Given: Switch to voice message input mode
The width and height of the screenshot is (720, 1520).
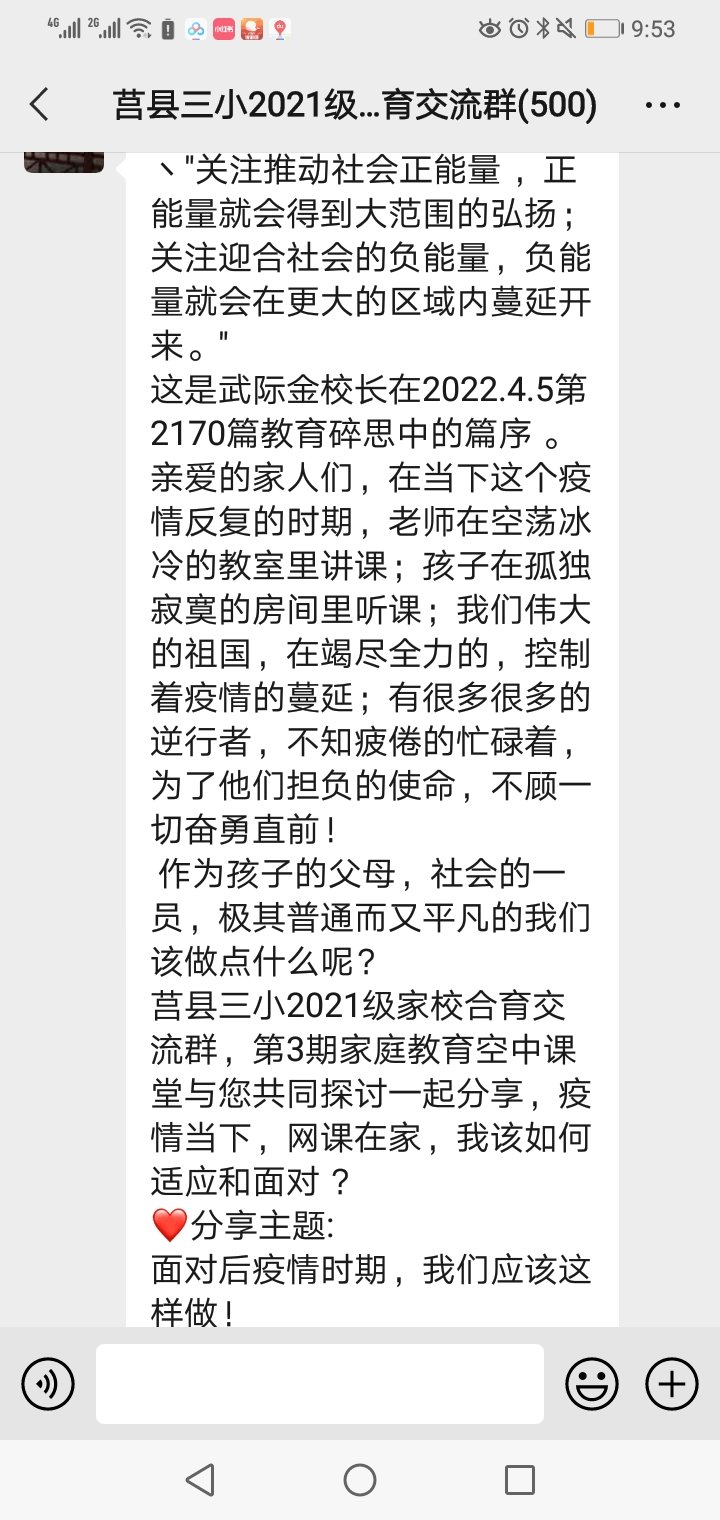Looking at the screenshot, I should (x=47, y=1384).
